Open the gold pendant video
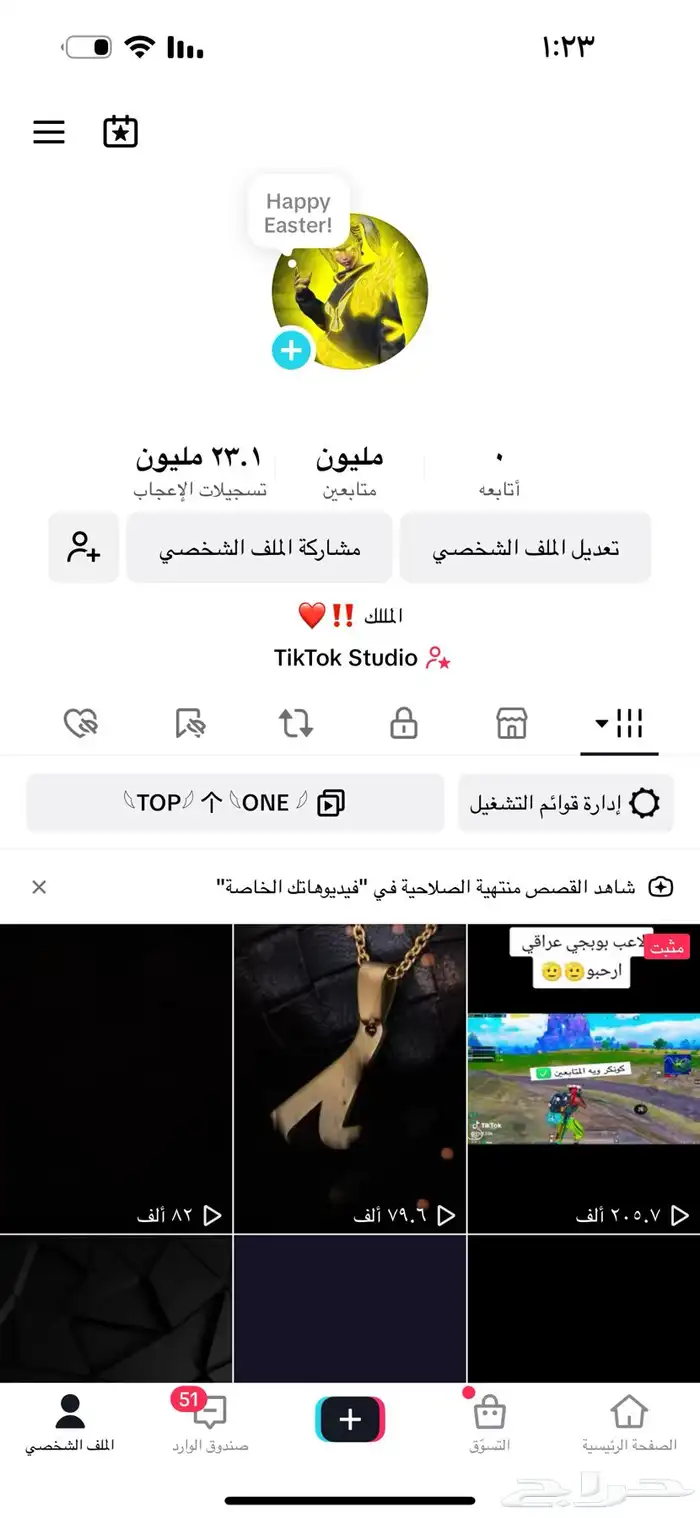700x1518 pixels. click(350, 1078)
